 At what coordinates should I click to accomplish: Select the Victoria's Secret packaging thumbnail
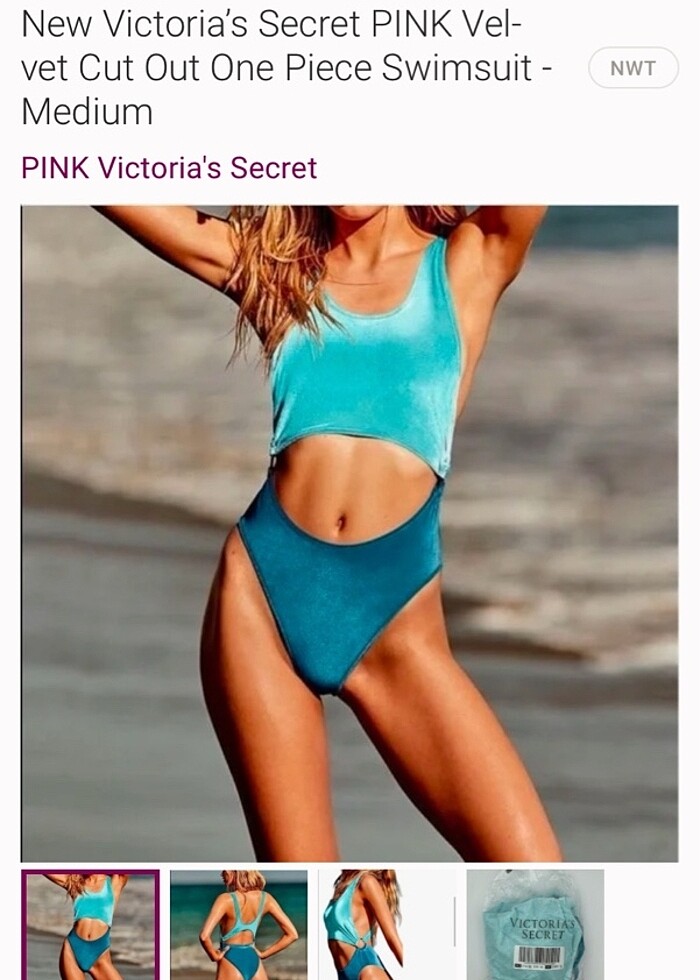535,925
